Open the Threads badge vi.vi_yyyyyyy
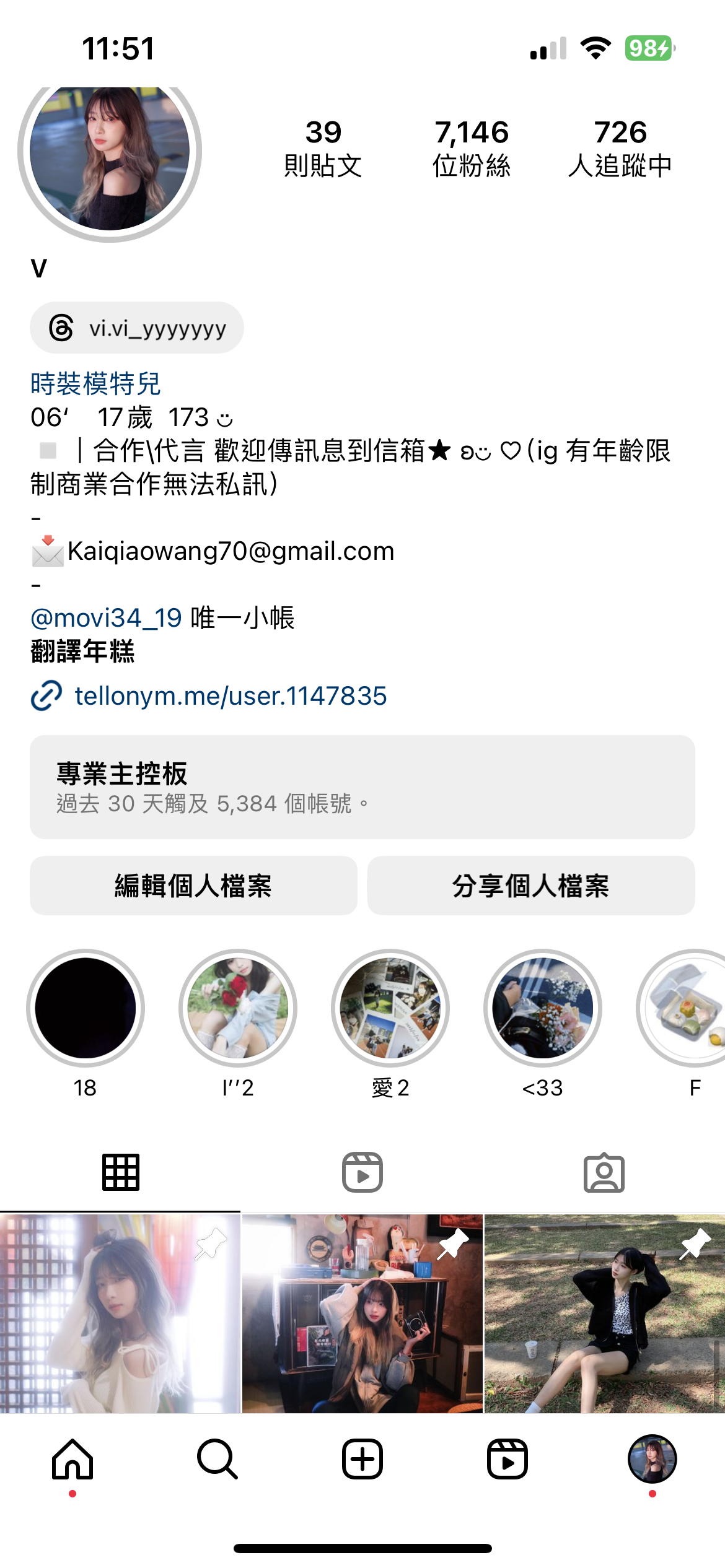725x1568 pixels. coord(137,328)
